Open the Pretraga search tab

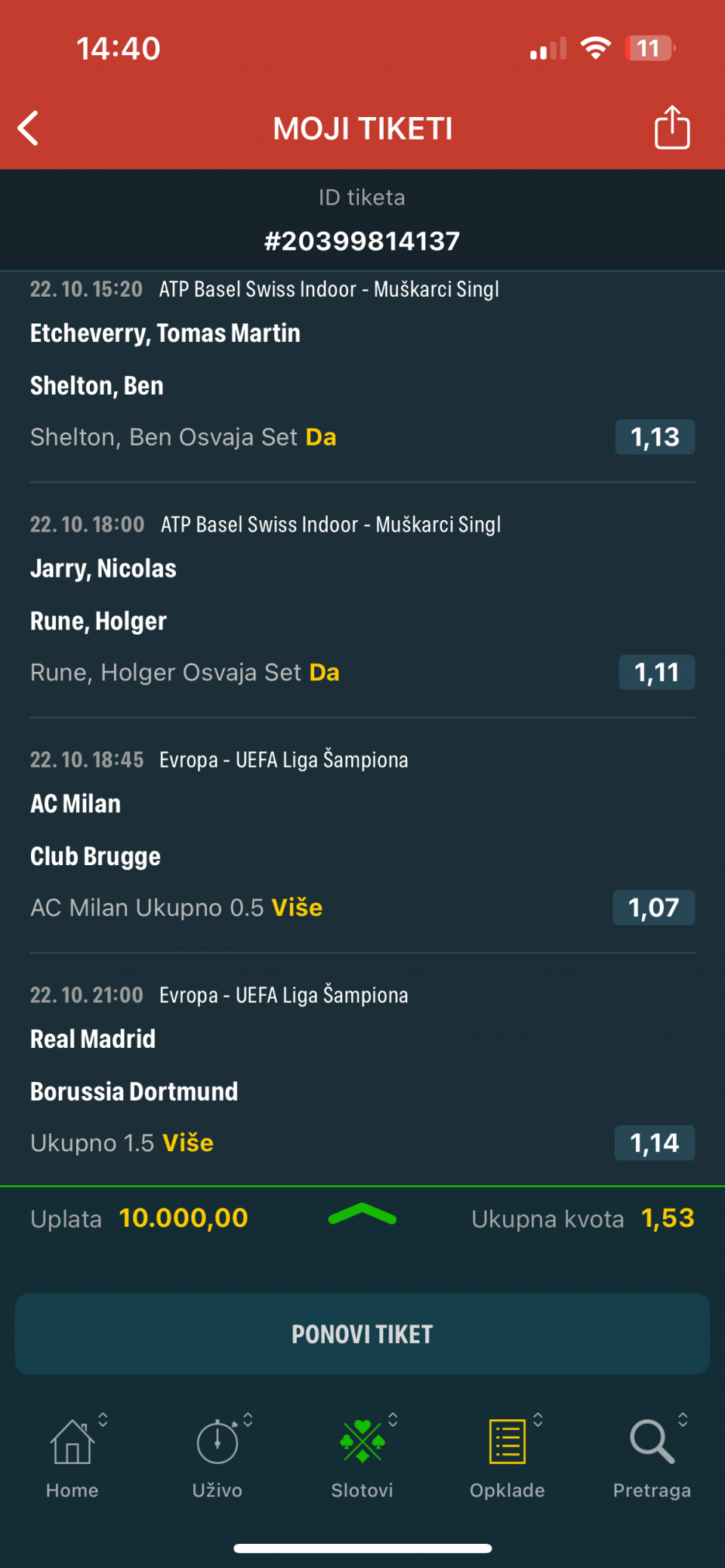point(652,1457)
